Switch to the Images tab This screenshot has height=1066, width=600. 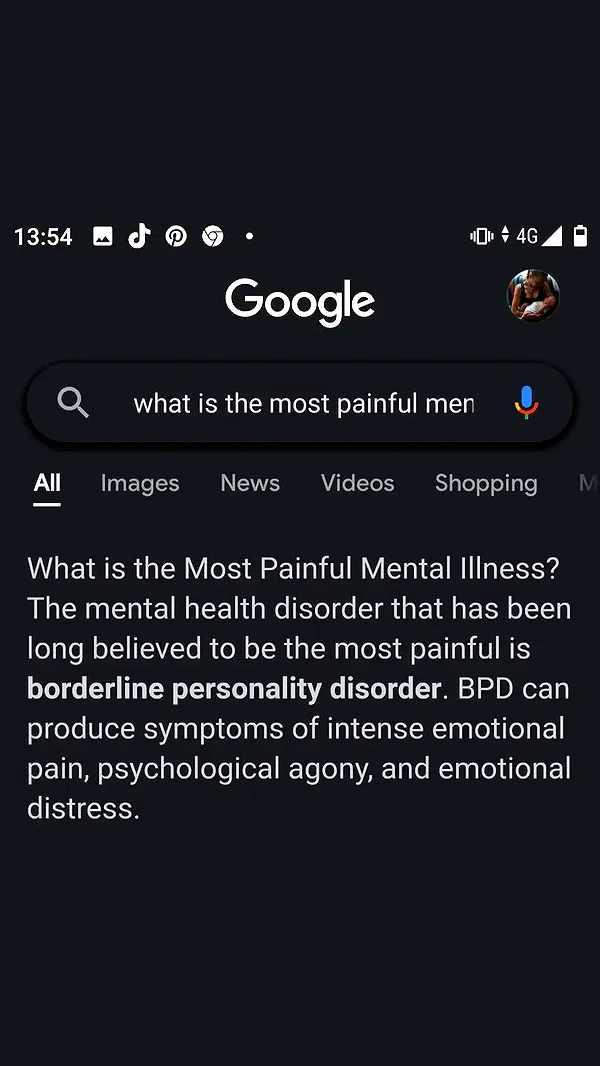point(140,483)
